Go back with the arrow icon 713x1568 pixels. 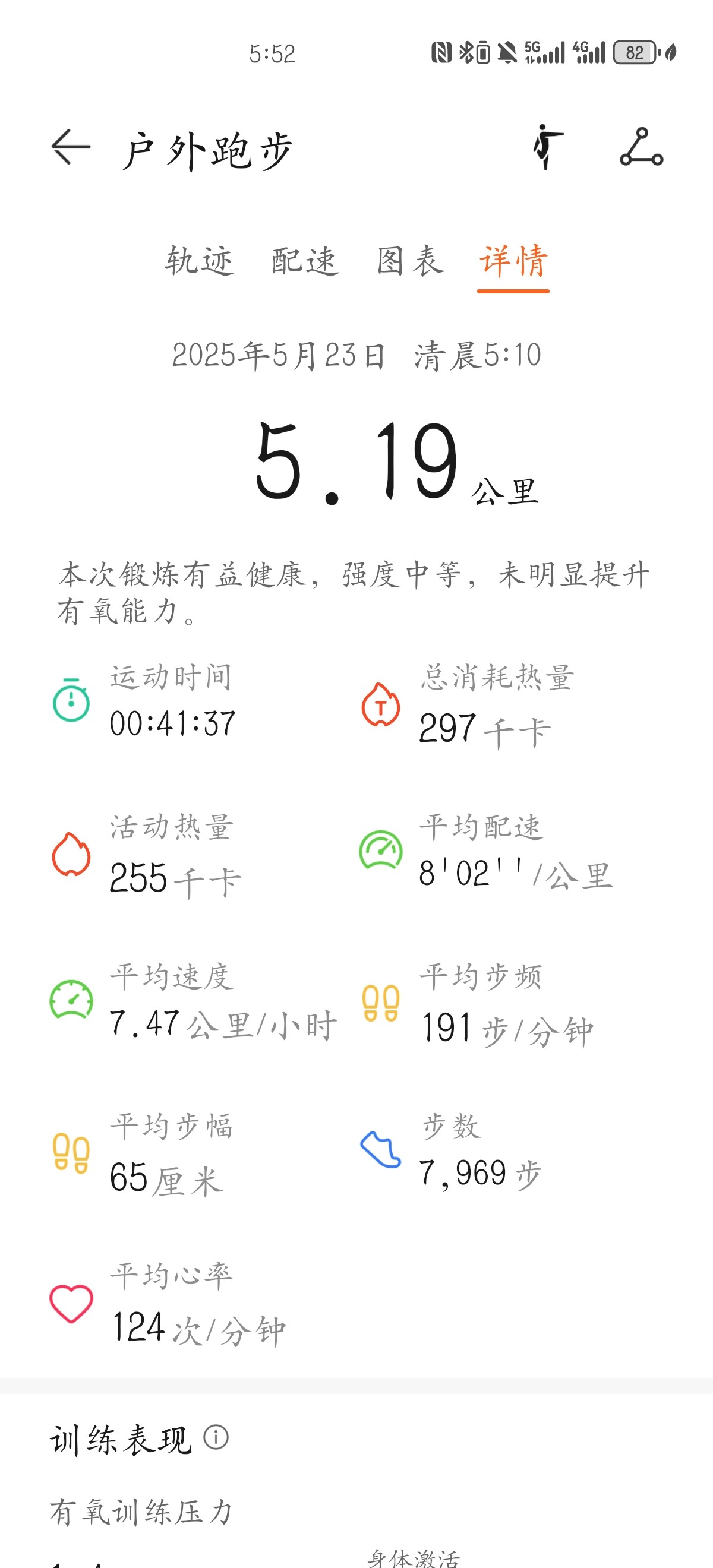coord(71,147)
